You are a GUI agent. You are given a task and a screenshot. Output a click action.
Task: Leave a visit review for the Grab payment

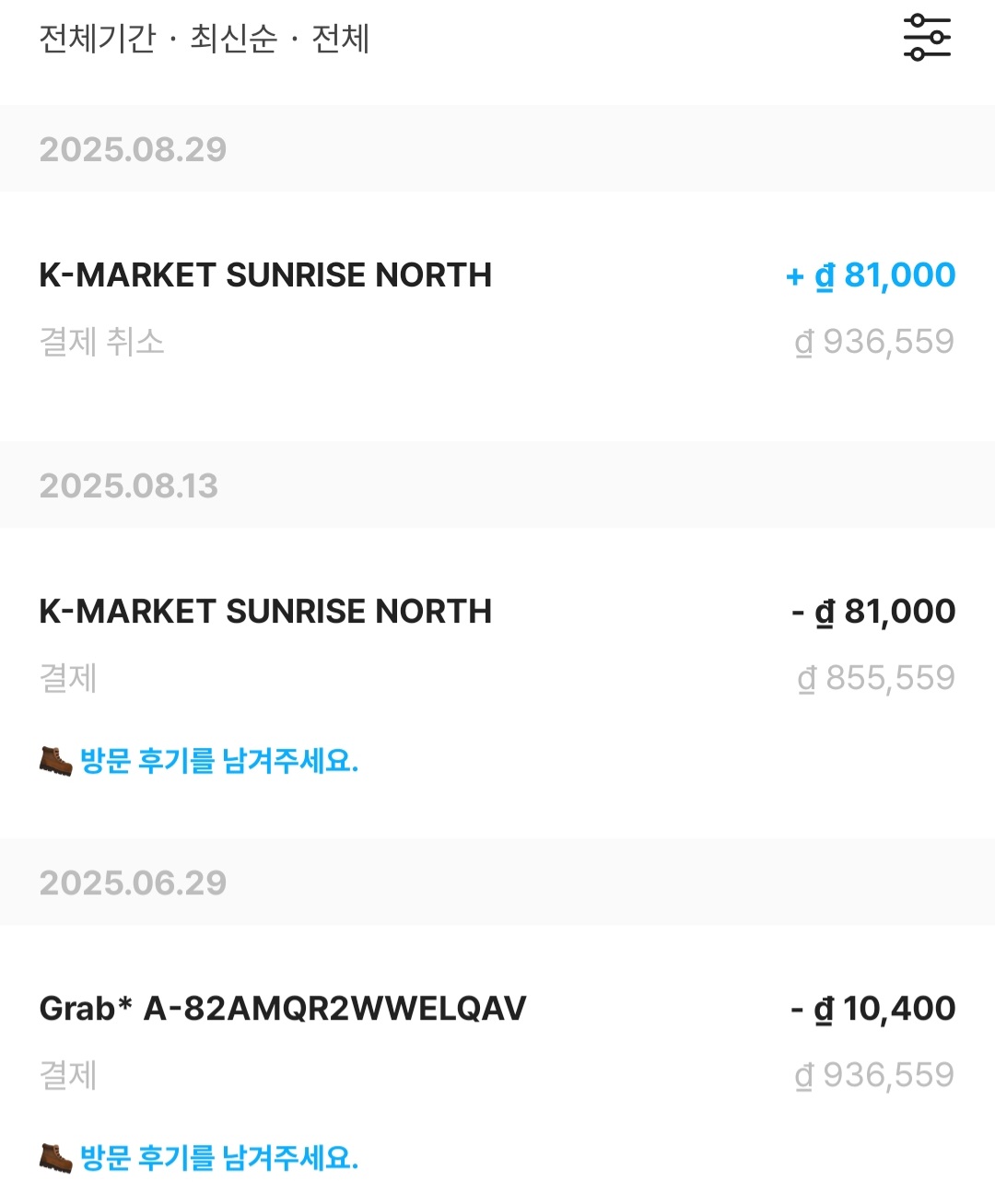(218, 1158)
